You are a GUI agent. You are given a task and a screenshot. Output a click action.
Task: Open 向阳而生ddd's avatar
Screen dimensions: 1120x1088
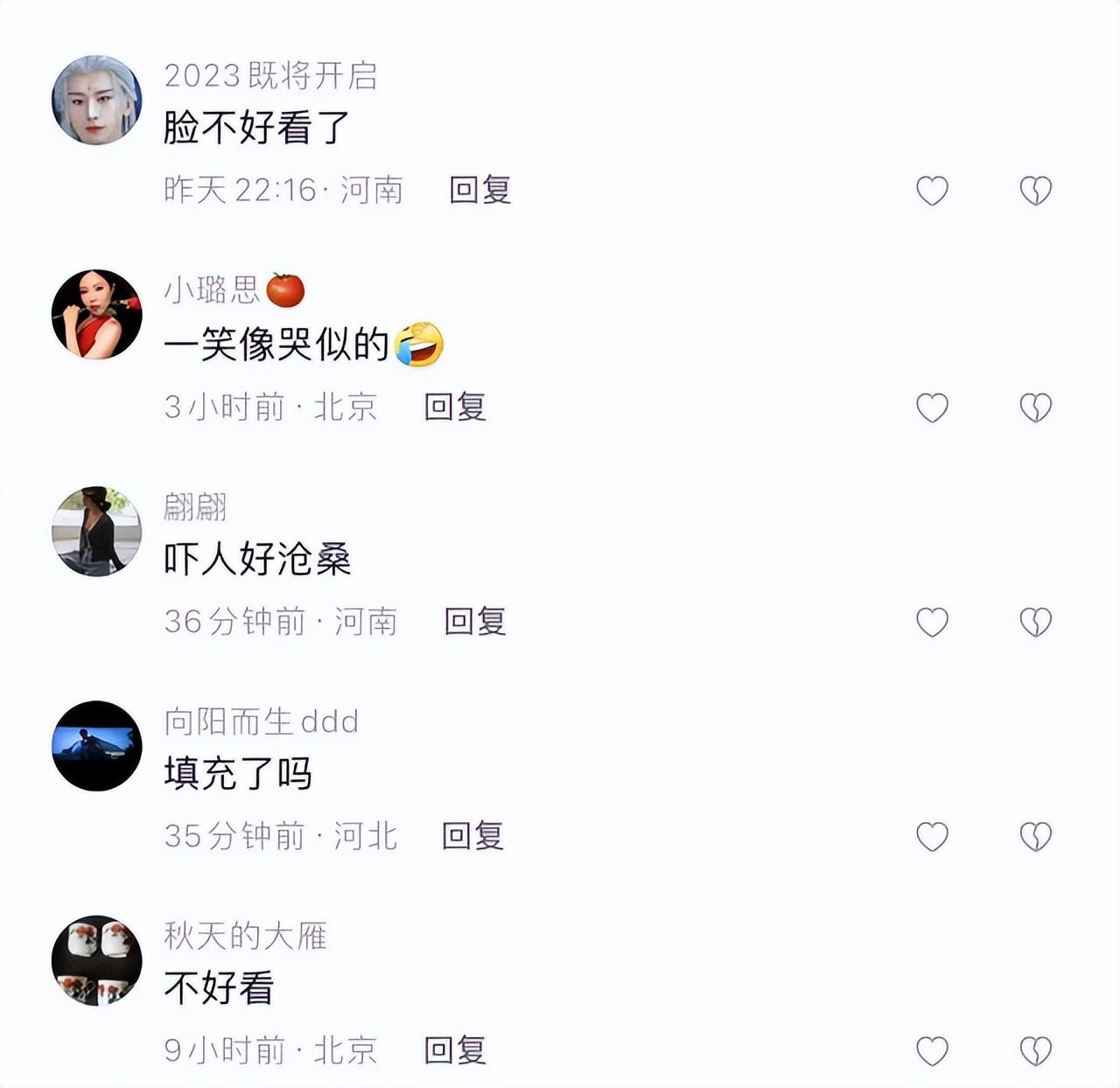point(96,746)
